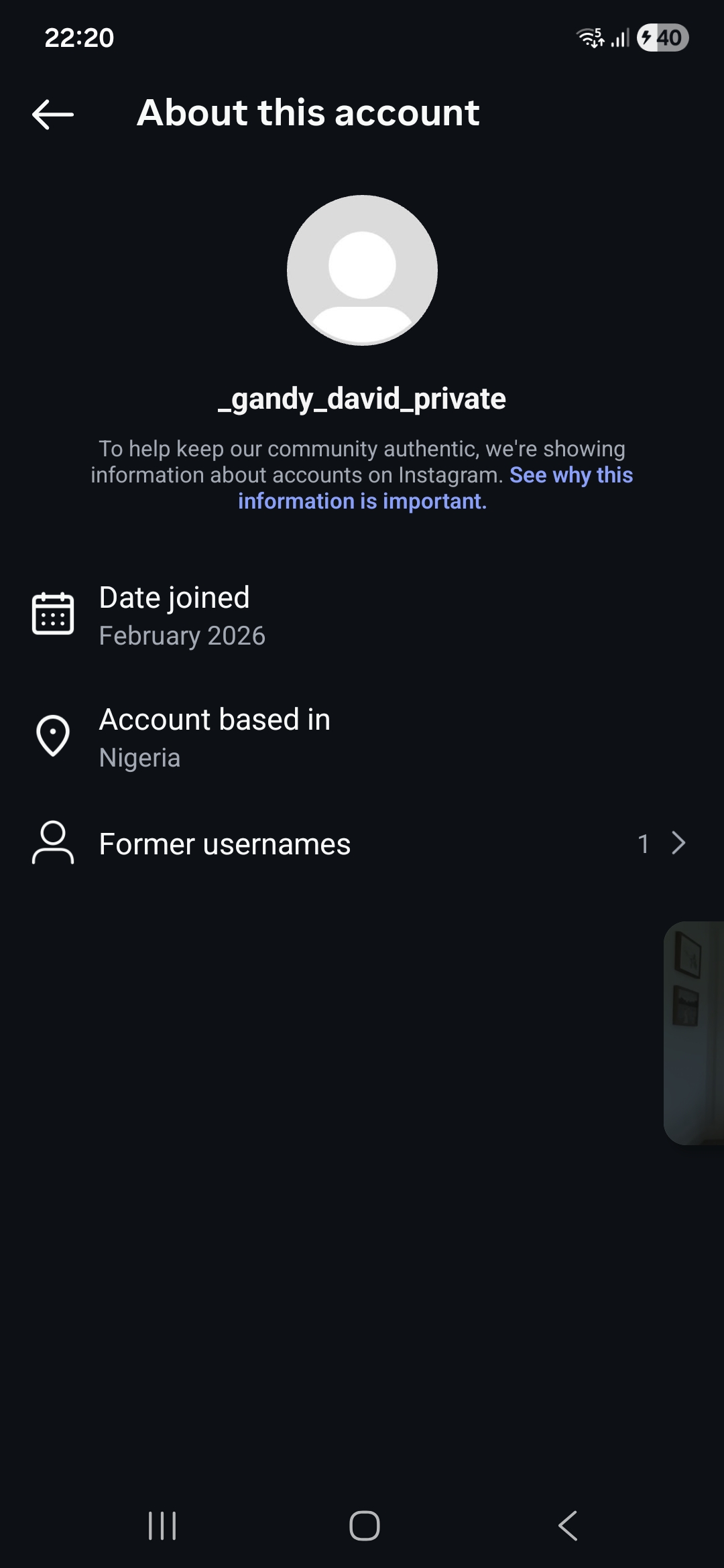Tap the location pin icon for Account based in
The height and width of the screenshot is (1568, 724).
tap(54, 736)
